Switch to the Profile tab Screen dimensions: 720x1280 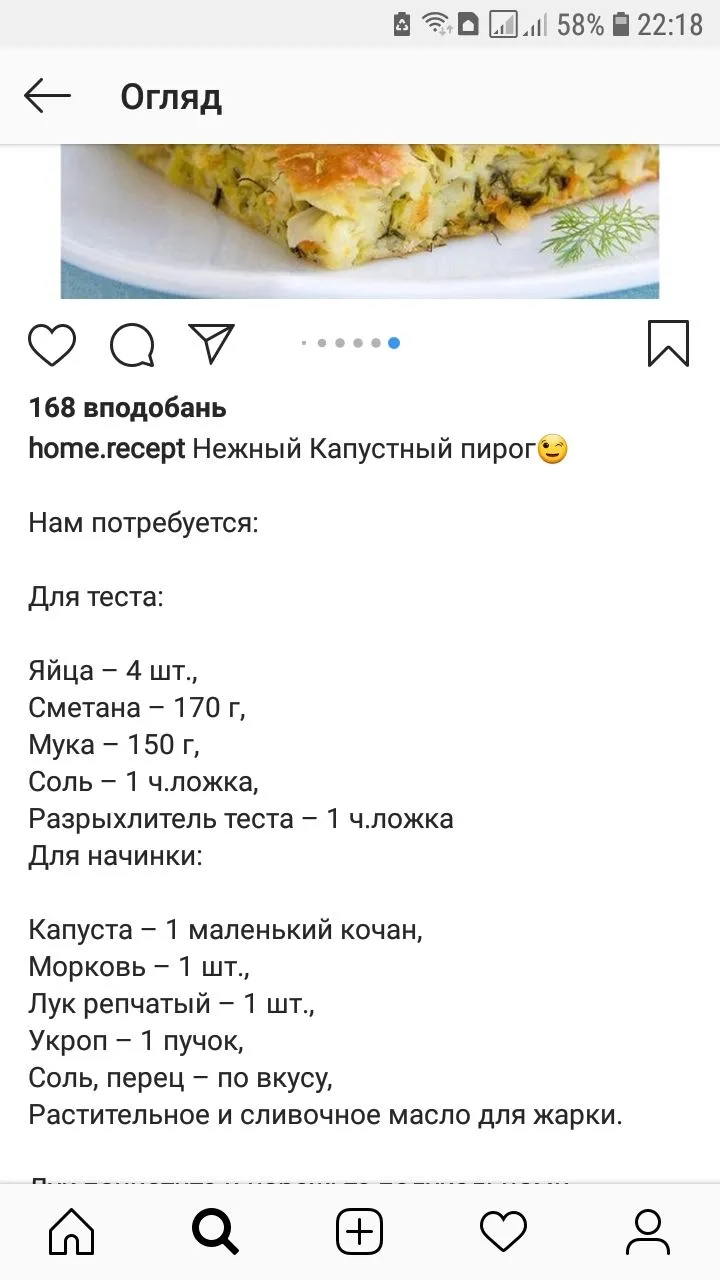coord(647,1231)
